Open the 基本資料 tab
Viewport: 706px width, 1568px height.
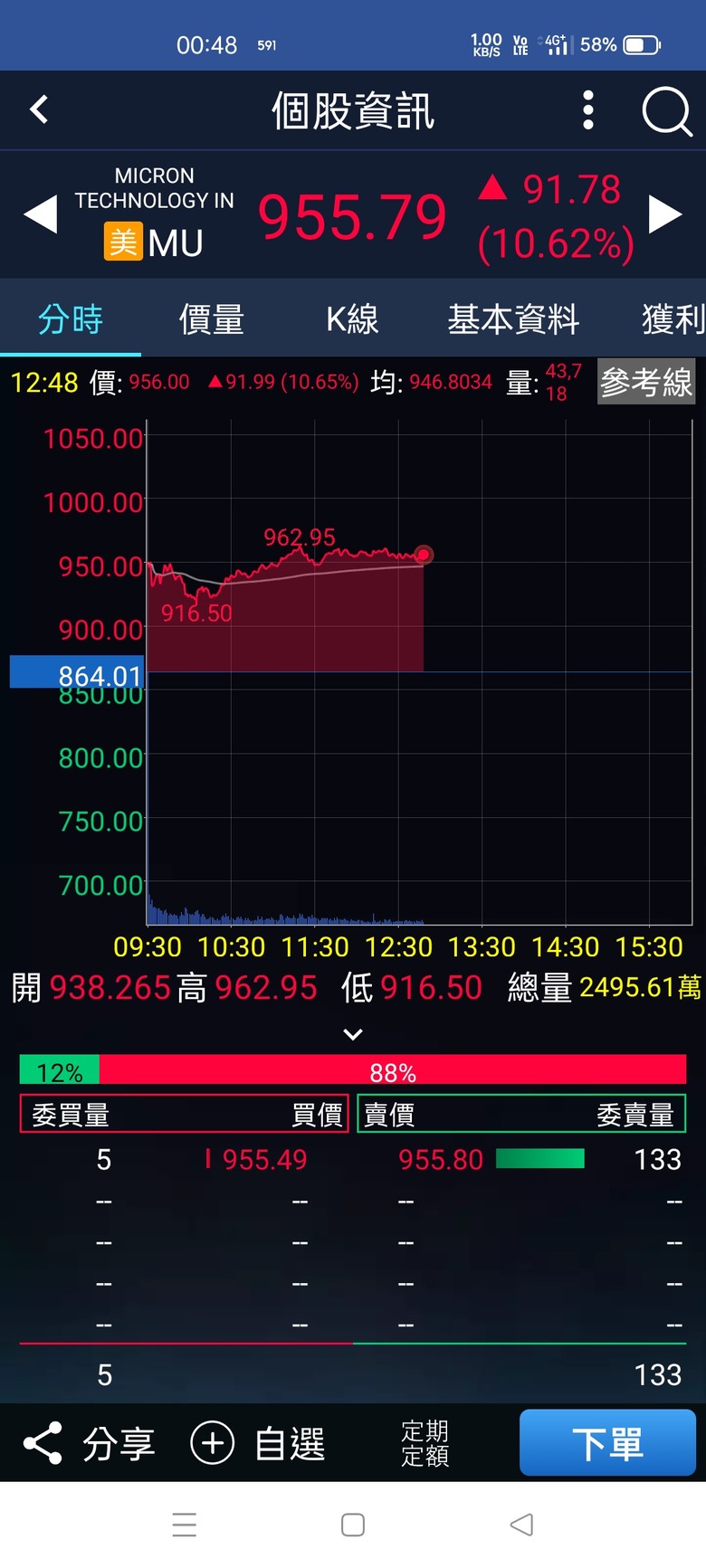click(x=513, y=319)
